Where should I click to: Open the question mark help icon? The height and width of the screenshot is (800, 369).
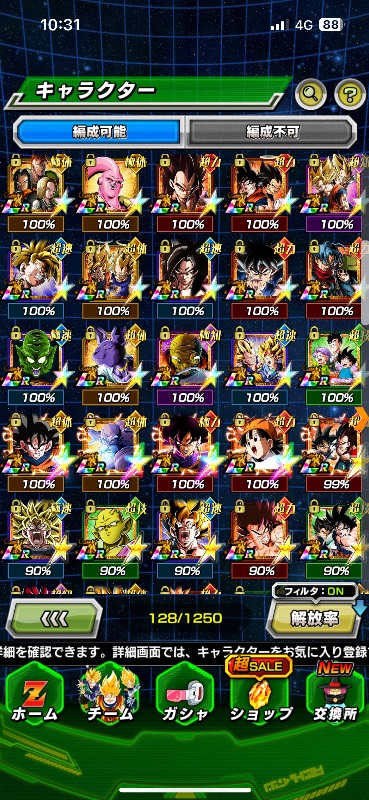click(x=350, y=93)
